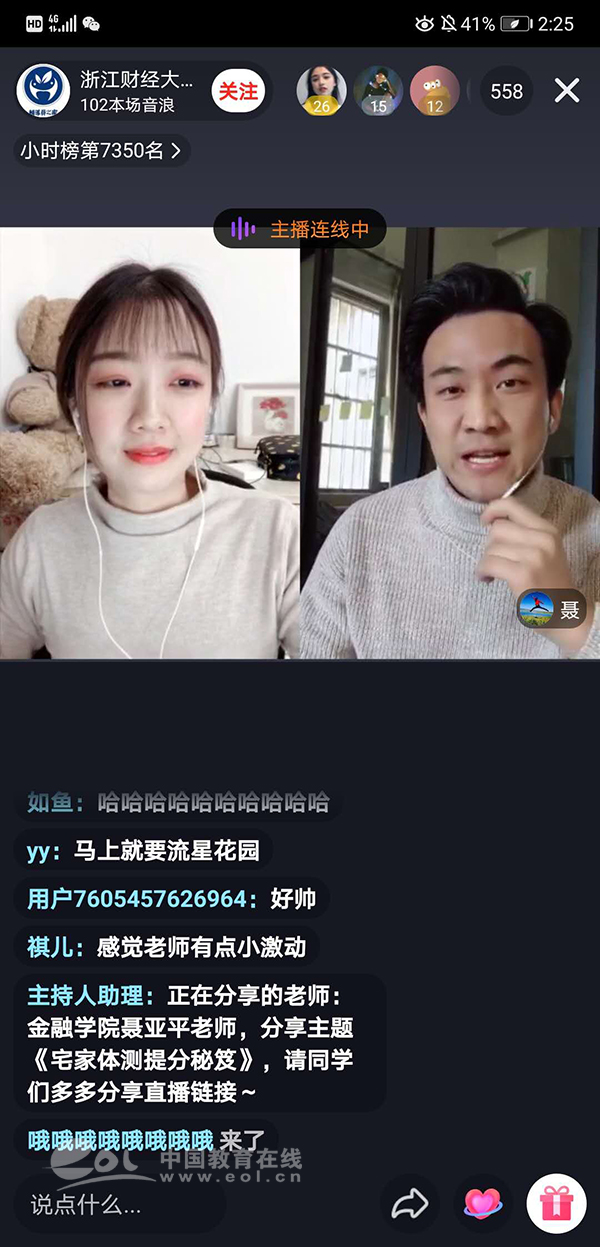
Task: Open 主持人助理's profile from the chat
Action: point(90,996)
